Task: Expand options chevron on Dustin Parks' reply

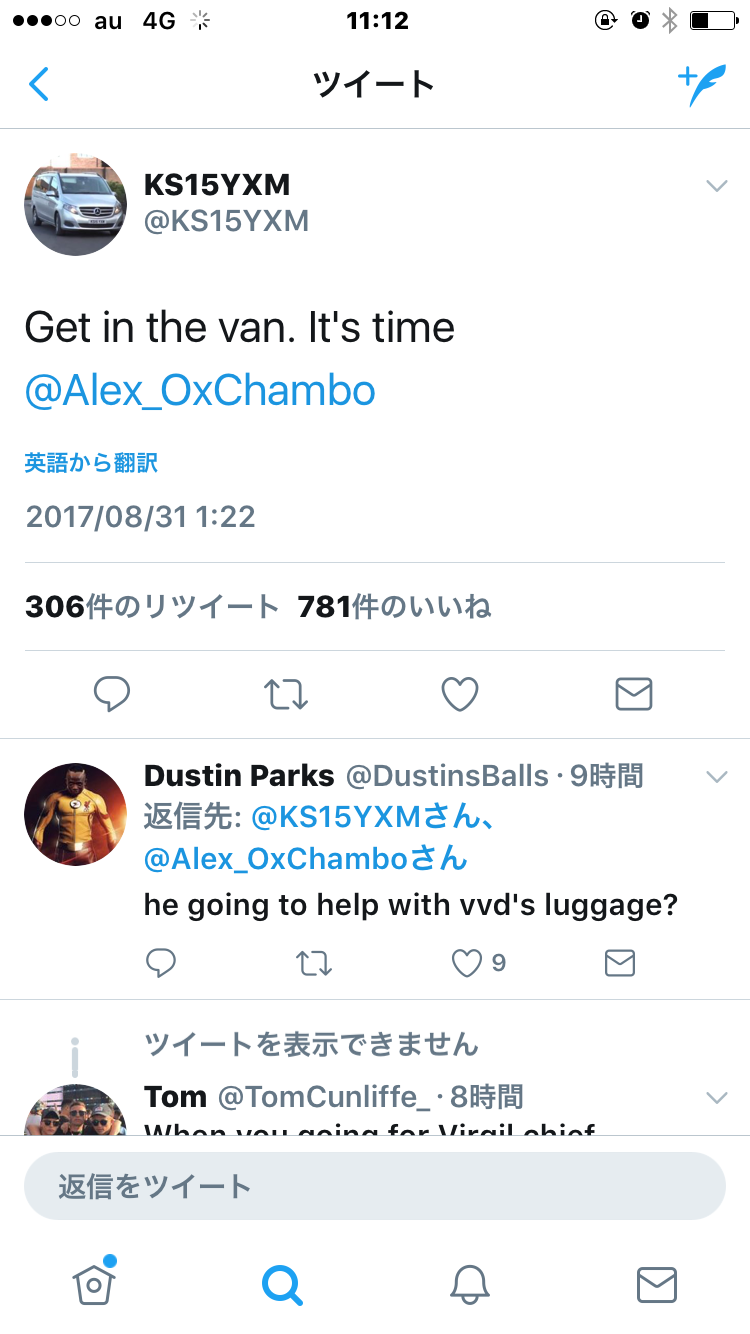Action: pyautogui.click(x=716, y=776)
